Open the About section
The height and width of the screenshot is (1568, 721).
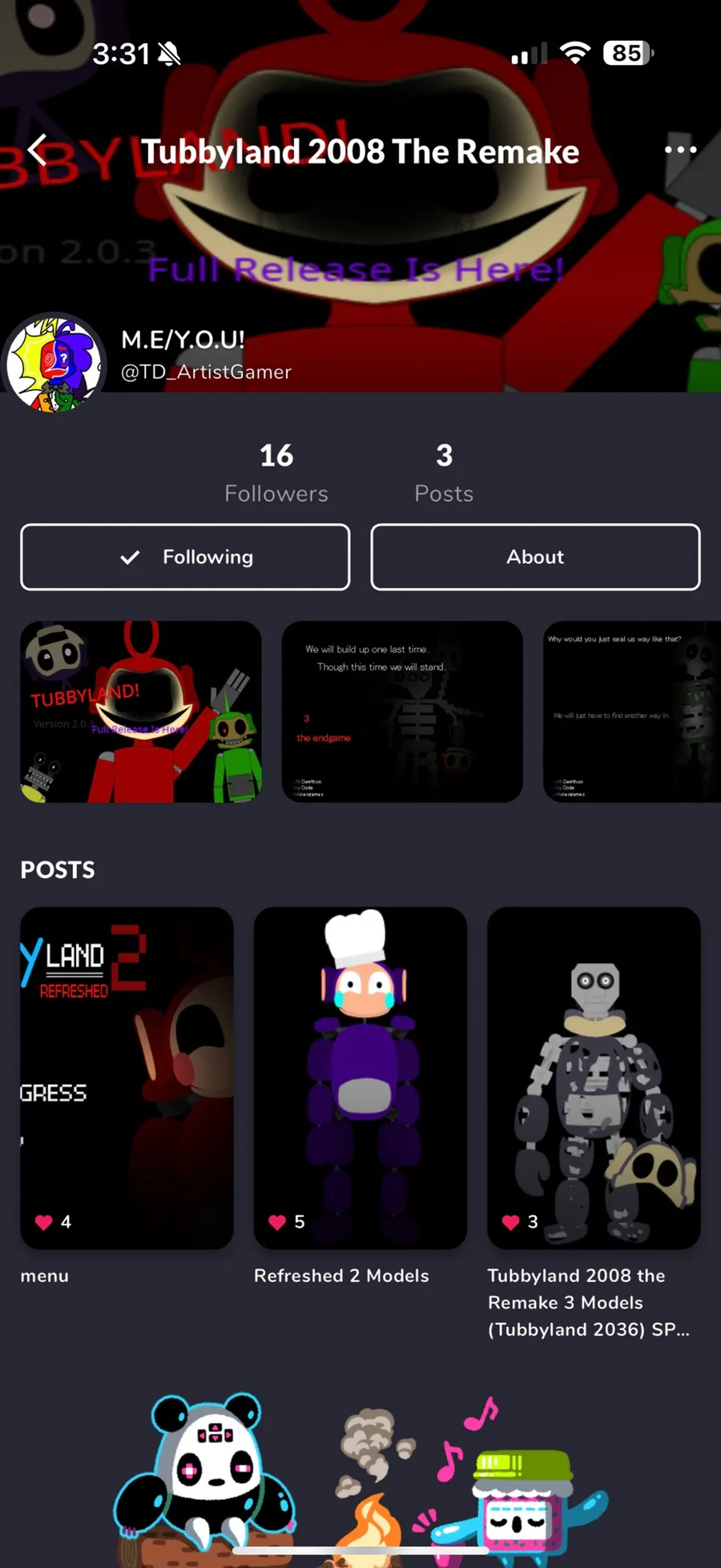535,557
